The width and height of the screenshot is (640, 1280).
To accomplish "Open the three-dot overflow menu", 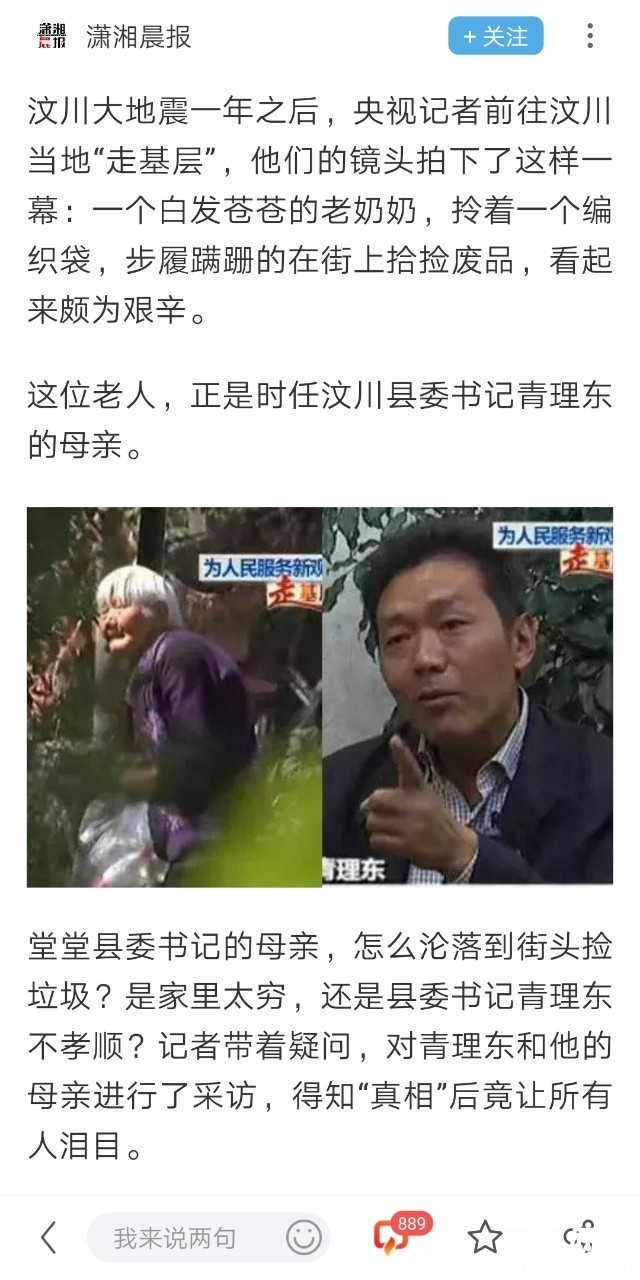I will pyautogui.click(x=590, y=37).
